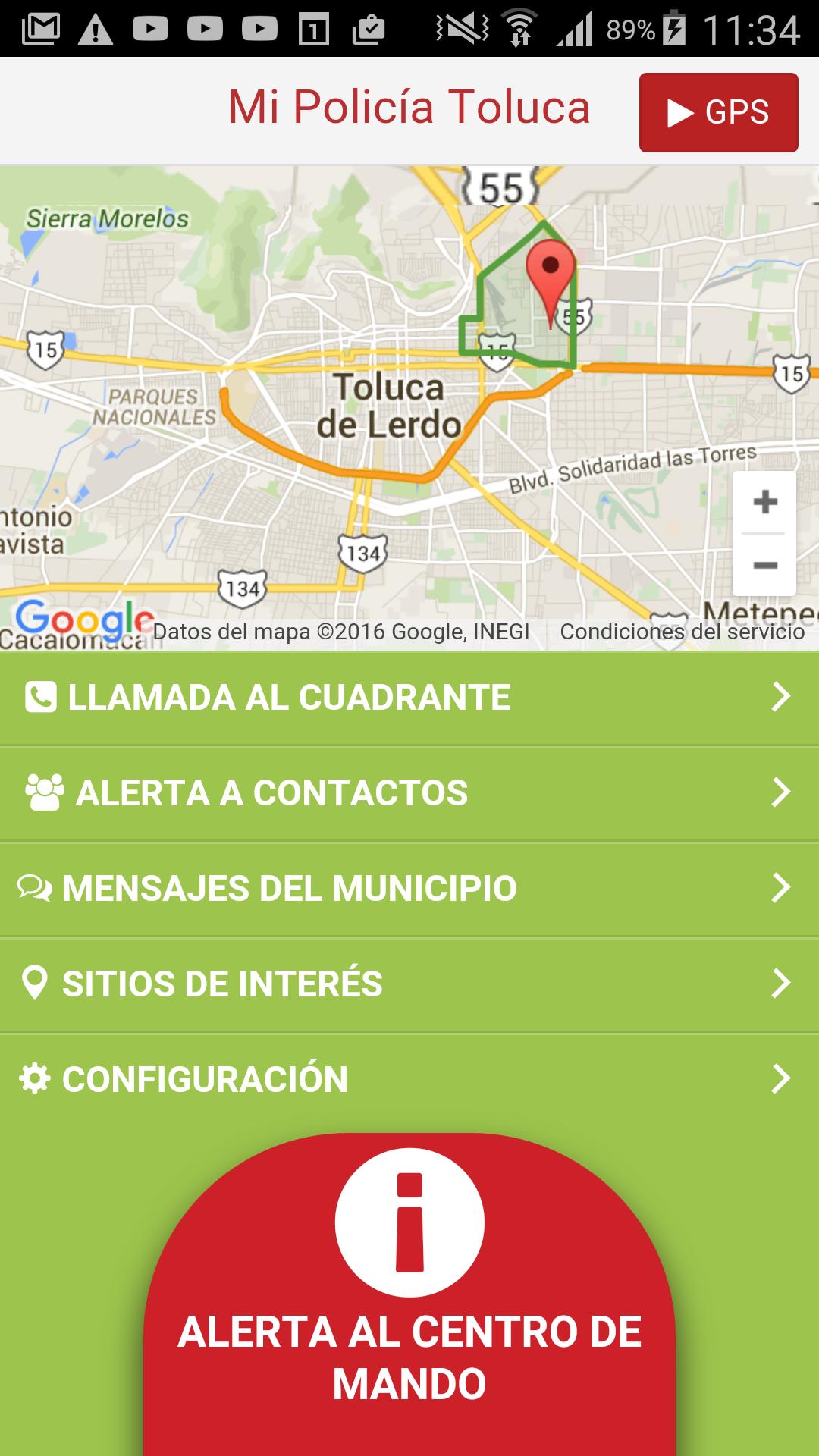Tap the GPS button
The width and height of the screenshot is (819, 1456).
[718, 112]
